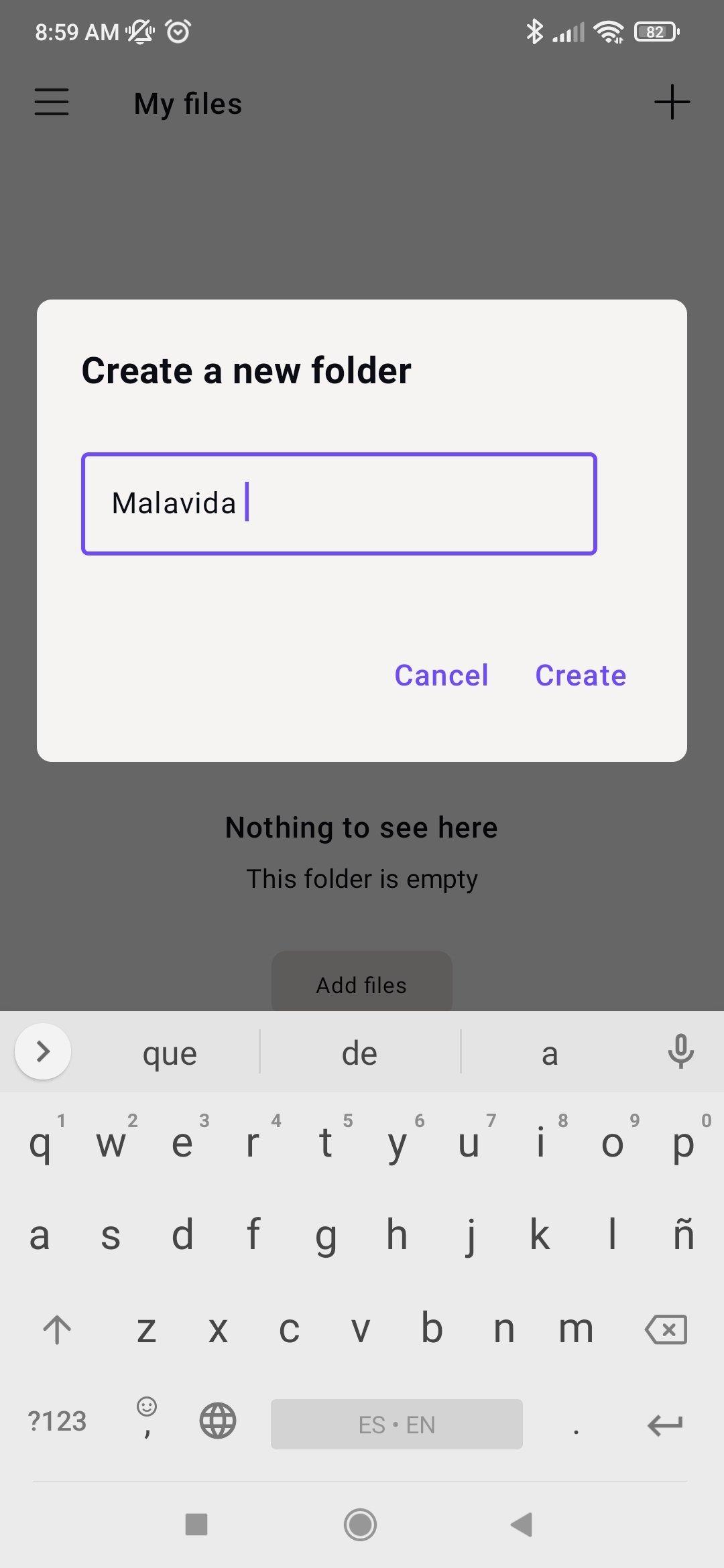Cancel the new folder dialog
The height and width of the screenshot is (1568, 724).
(x=441, y=675)
